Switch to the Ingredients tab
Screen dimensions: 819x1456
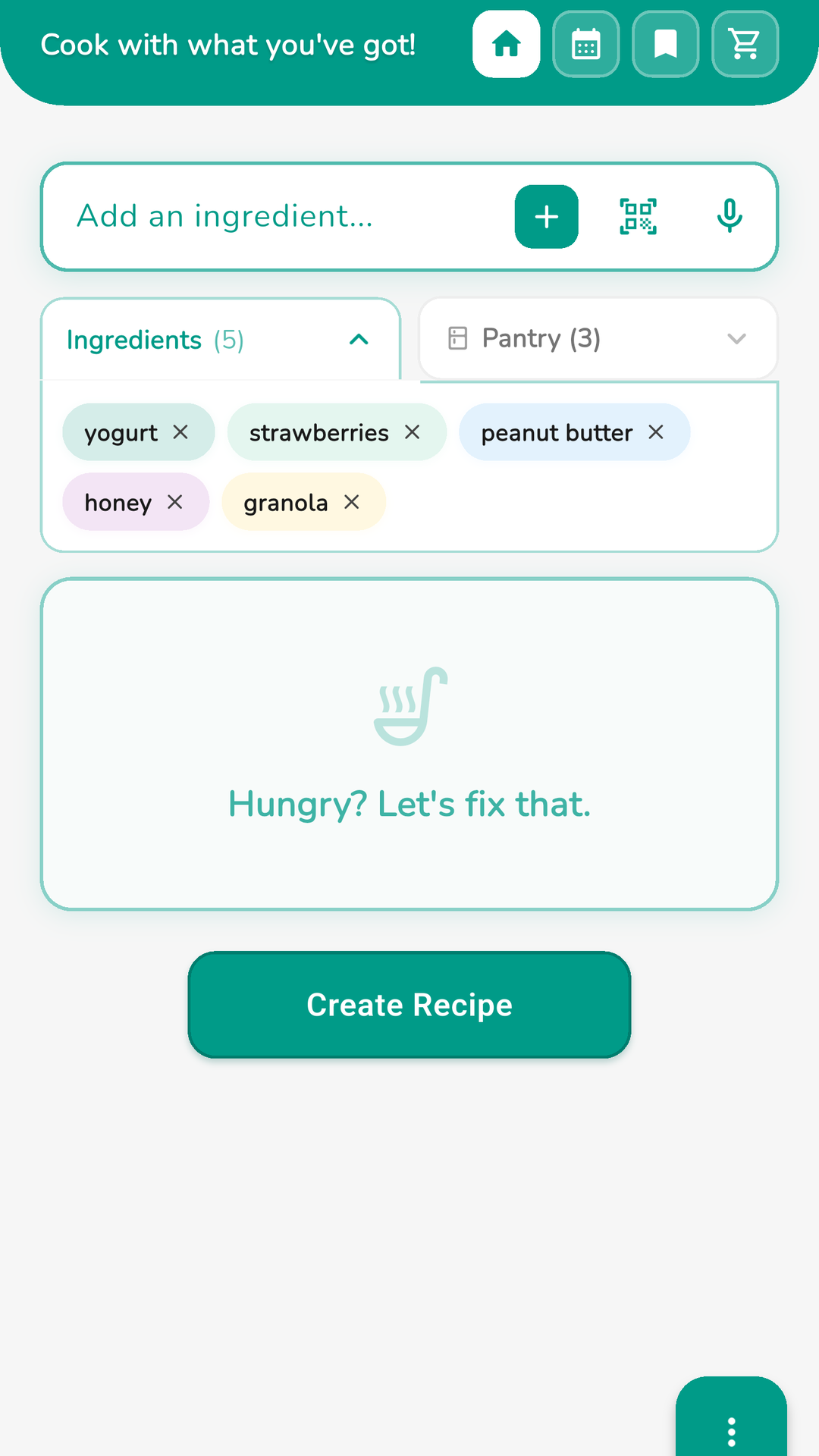pyautogui.click(x=155, y=339)
